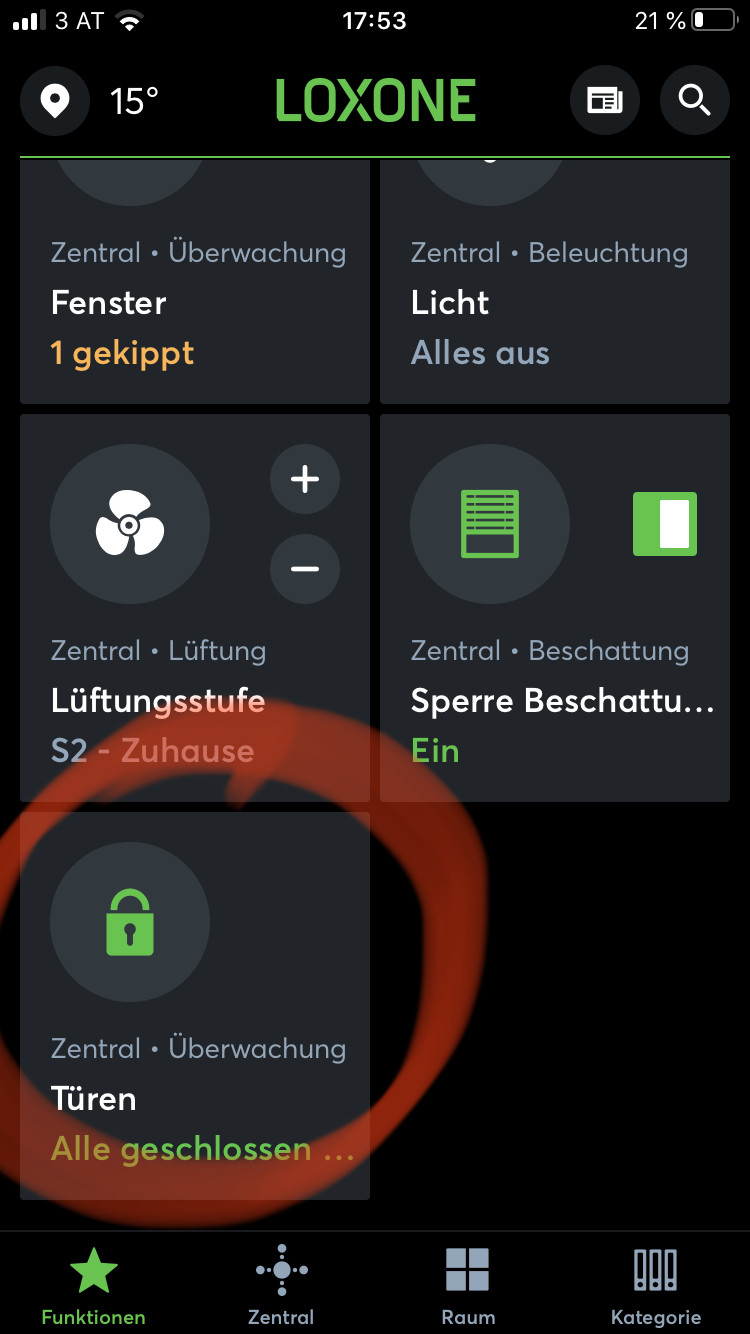Open the search magnifier
Screen dimensions: 750x1334
tap(694, 101)
